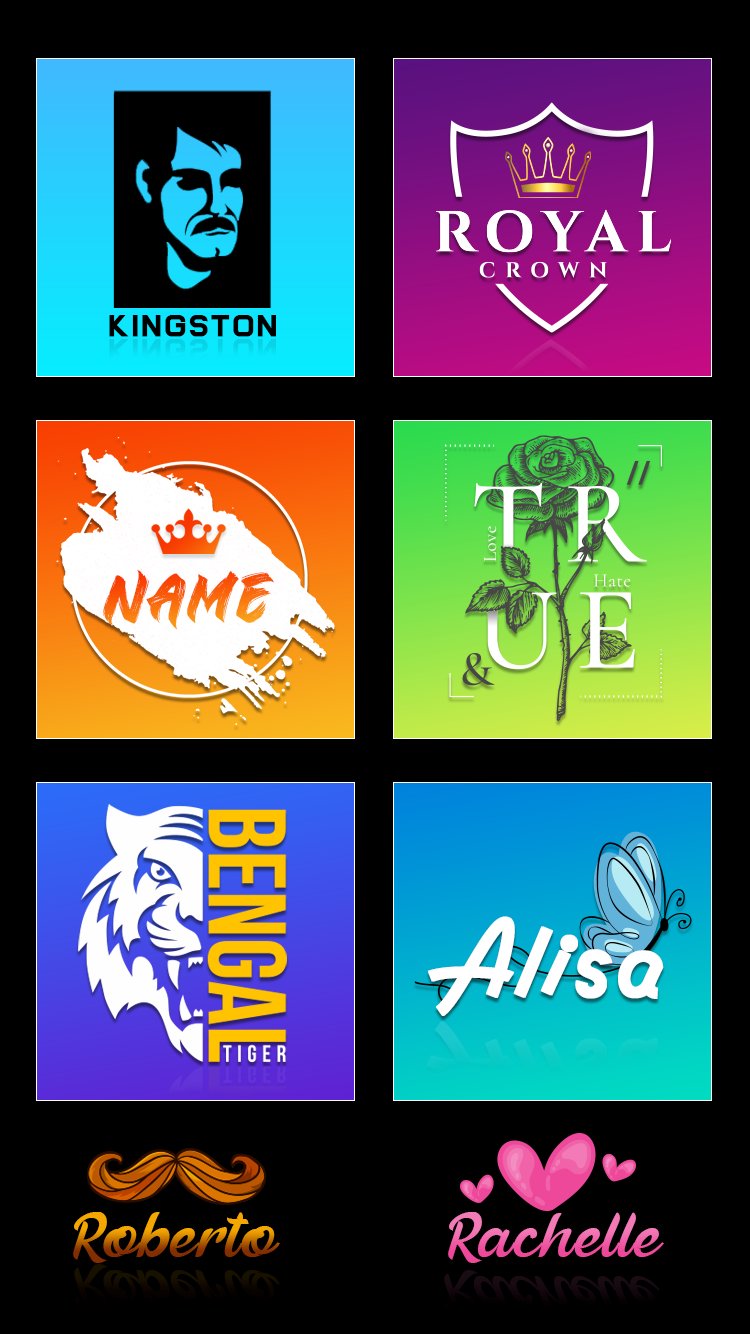This screenshot has width=750, height=1334.
Task: Choose the orange NAME brush template
Action: (x=195, y=579)
